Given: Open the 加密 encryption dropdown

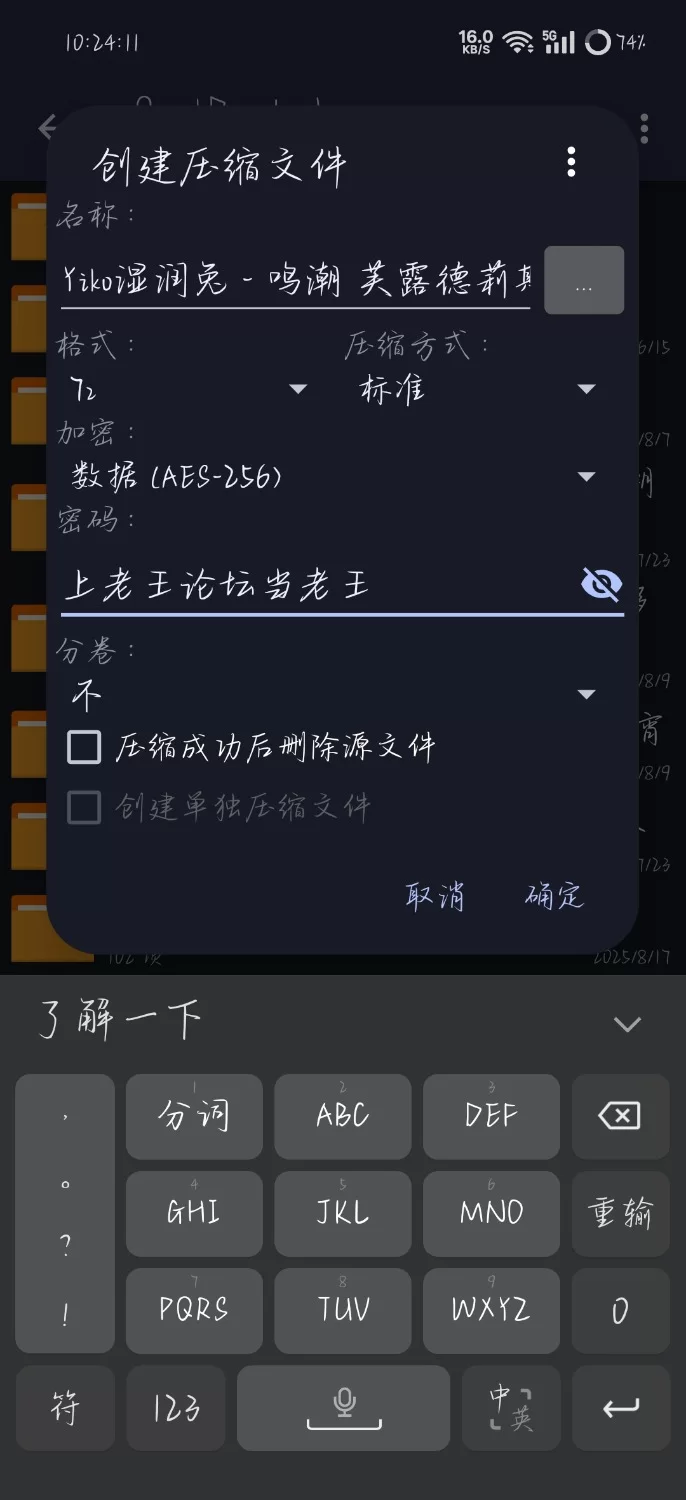Looking at the screenshot, I should pos(334,477).
